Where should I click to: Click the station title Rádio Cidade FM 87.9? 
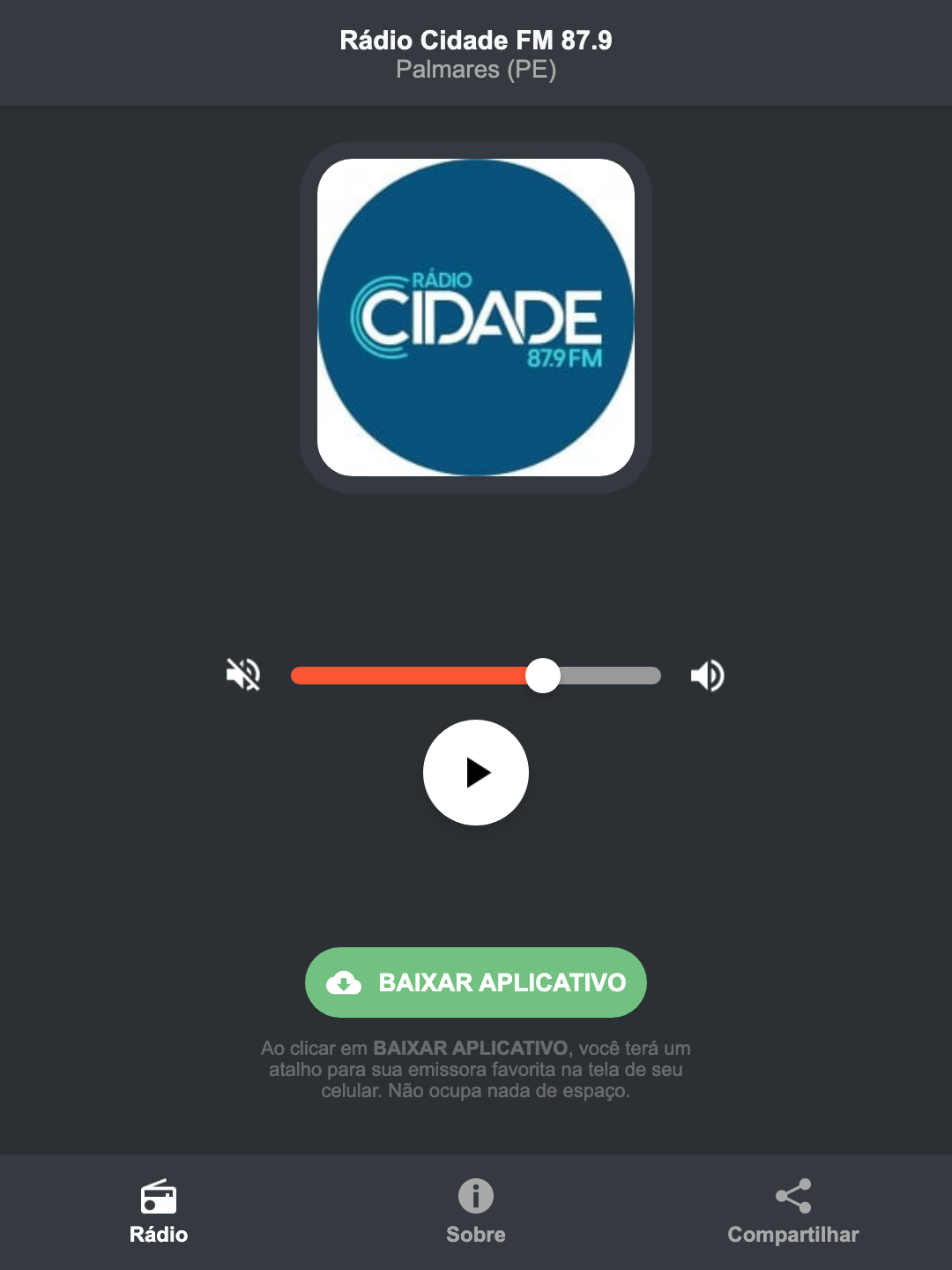475,40
